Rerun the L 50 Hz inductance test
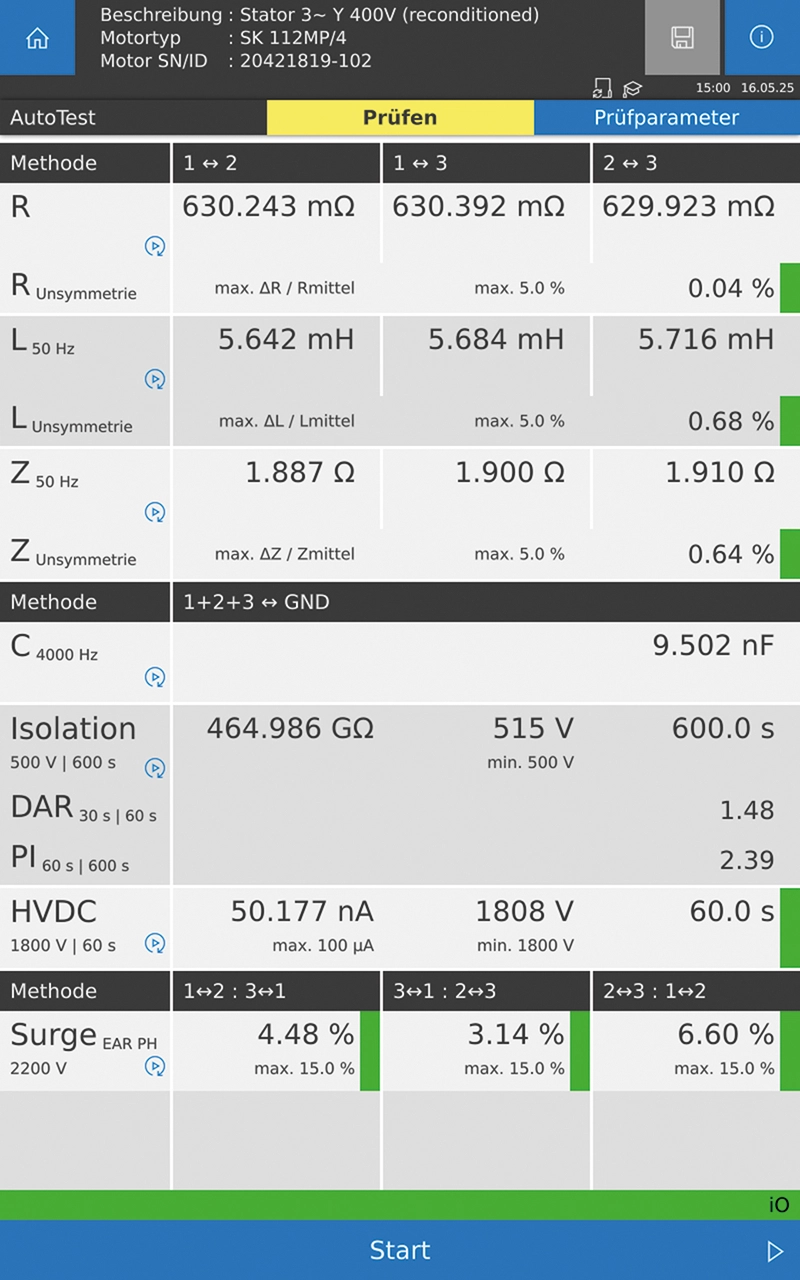800x1280 pixels. point(155,379)
